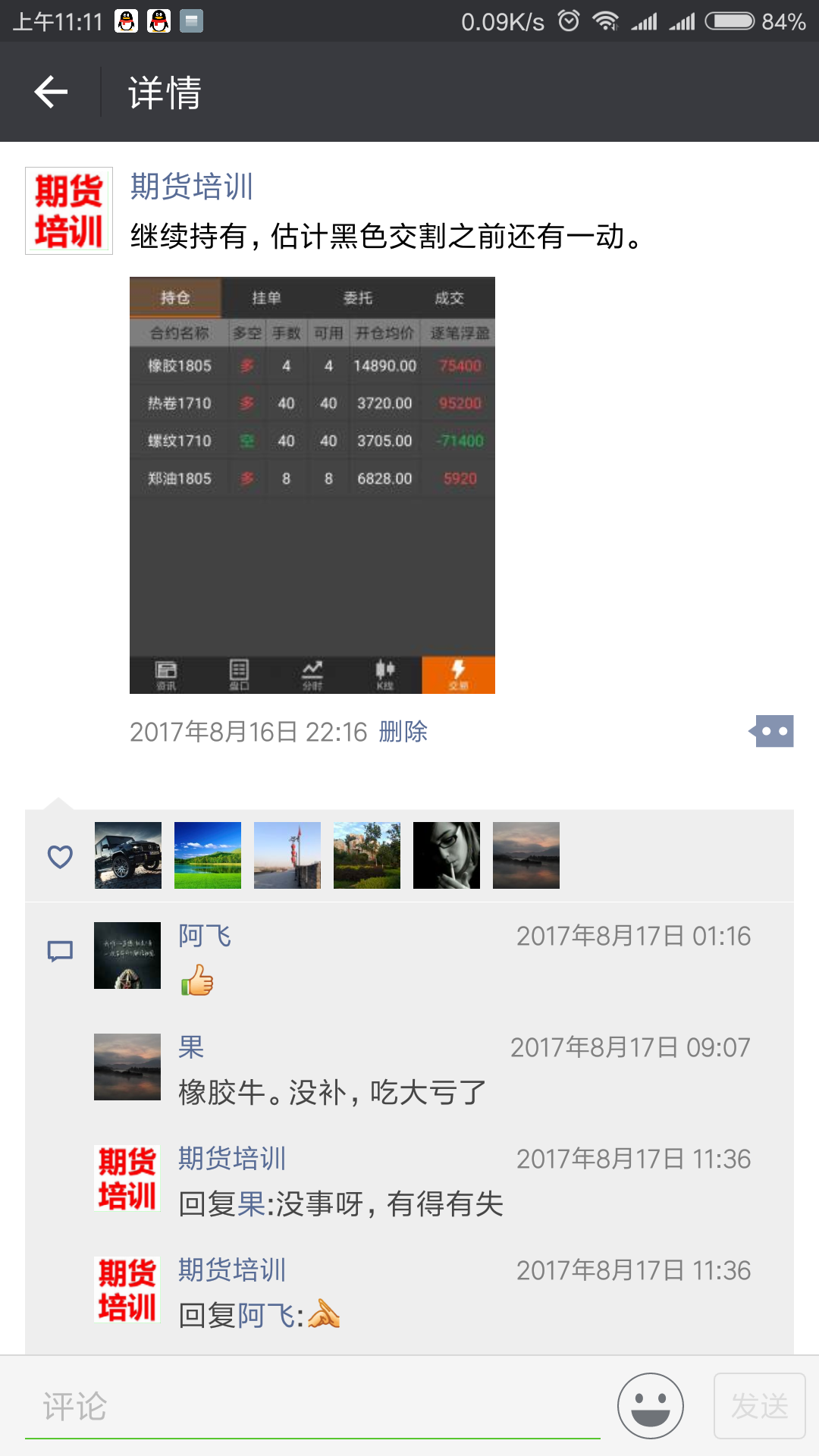Open 阿飞's avatar in the comments

(127, 955)
